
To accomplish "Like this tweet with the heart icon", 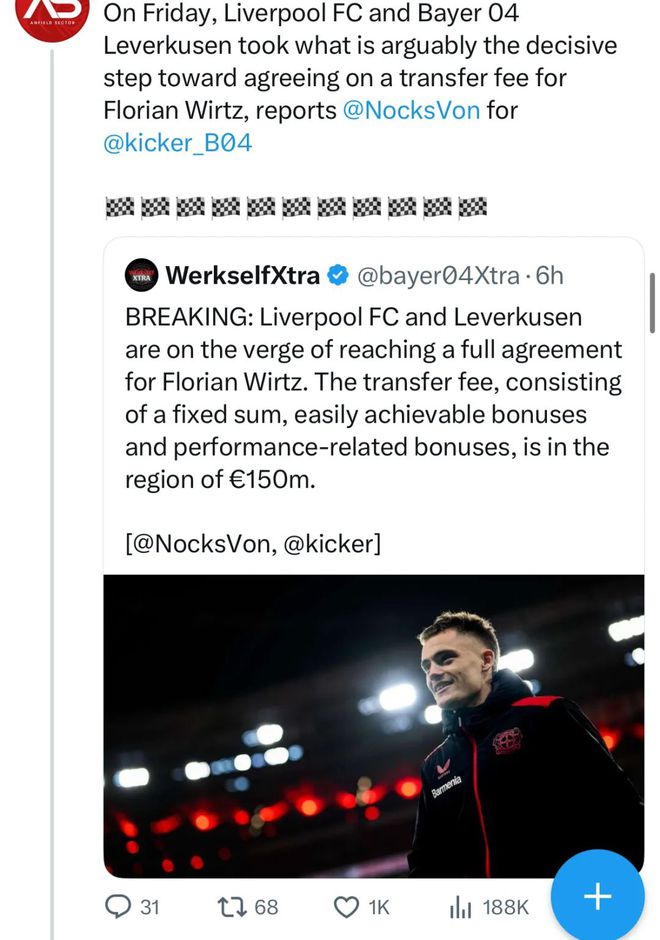I will coord(346,907).
